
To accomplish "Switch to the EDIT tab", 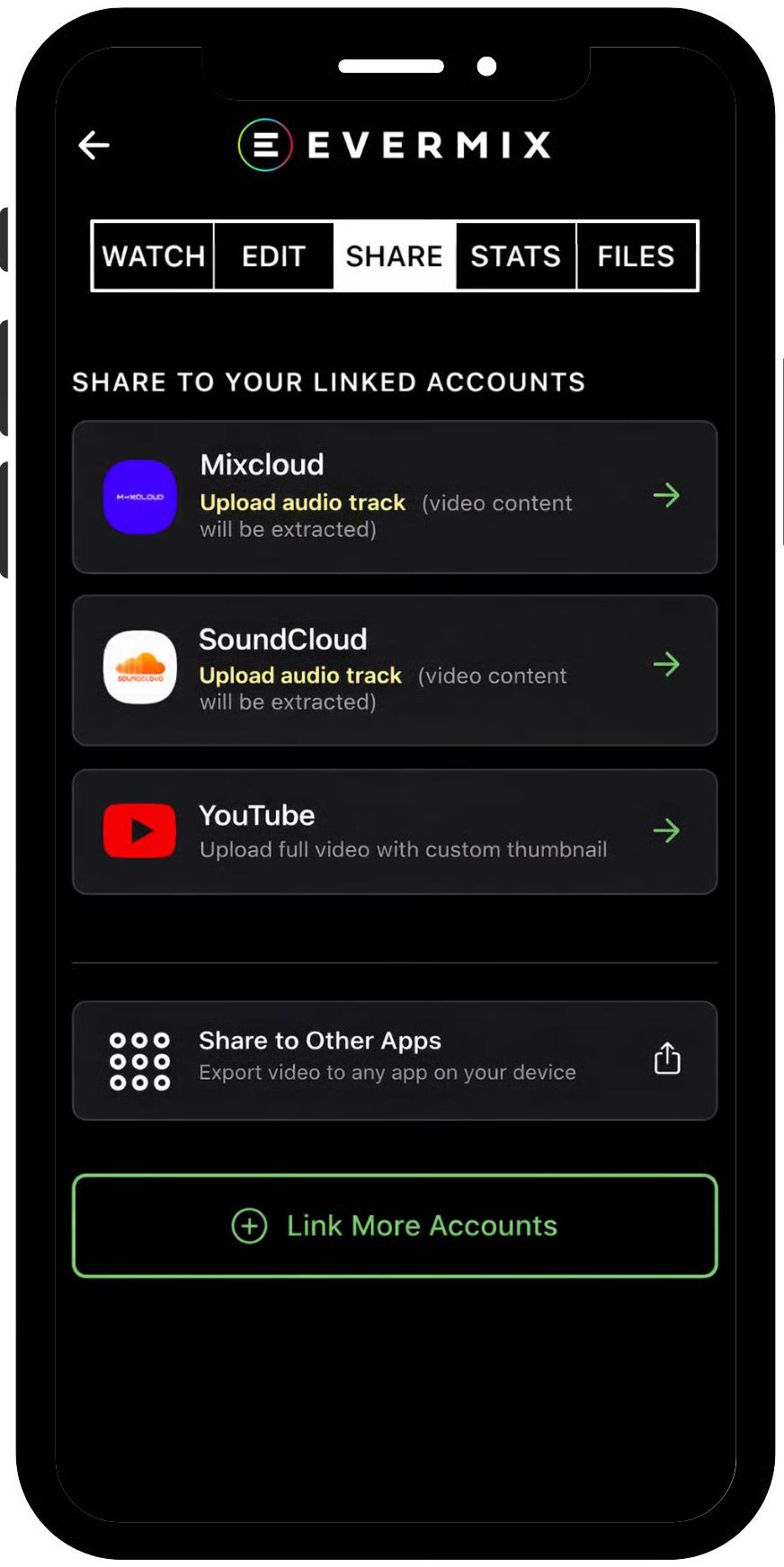I will 273,256.
